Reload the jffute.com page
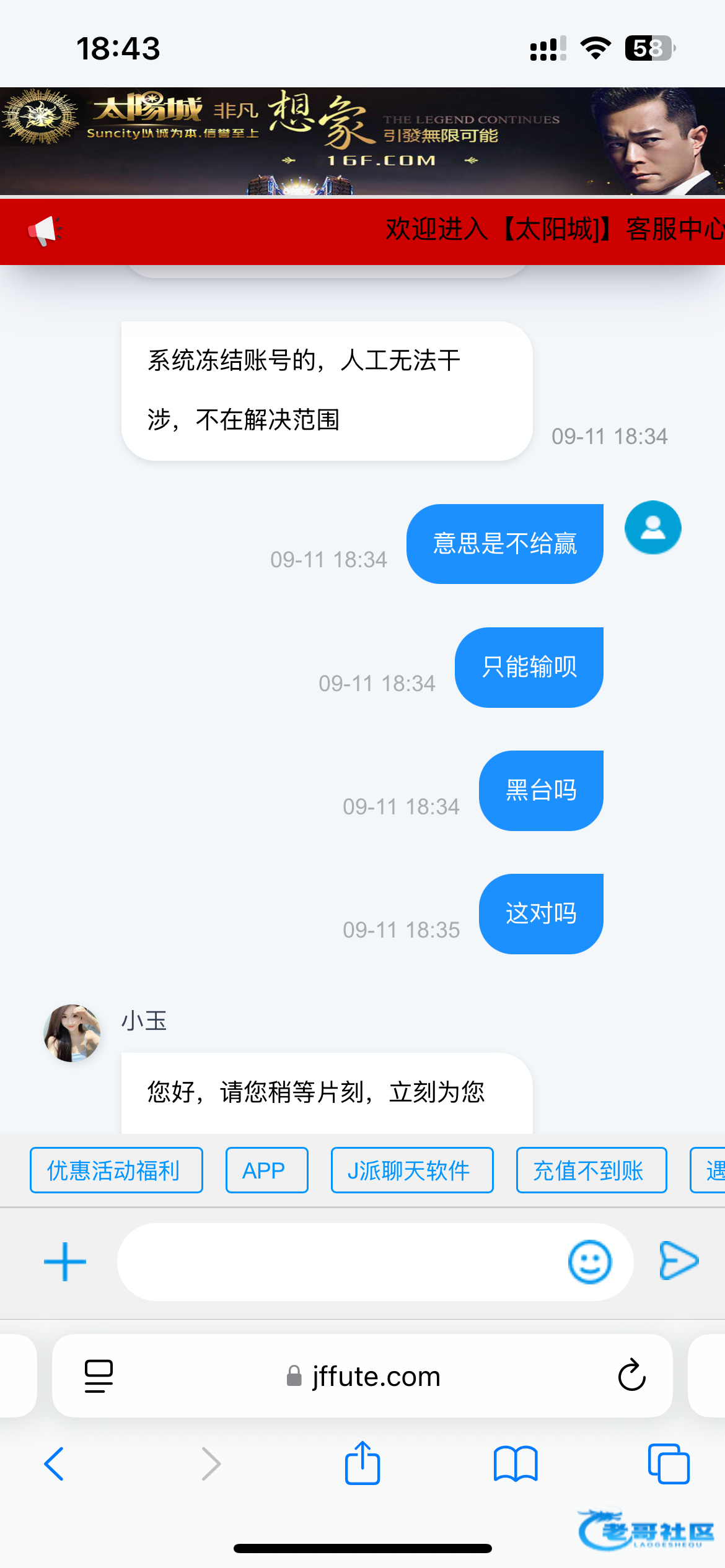This screenshot has width=725, height=1568. point(631,1375)
